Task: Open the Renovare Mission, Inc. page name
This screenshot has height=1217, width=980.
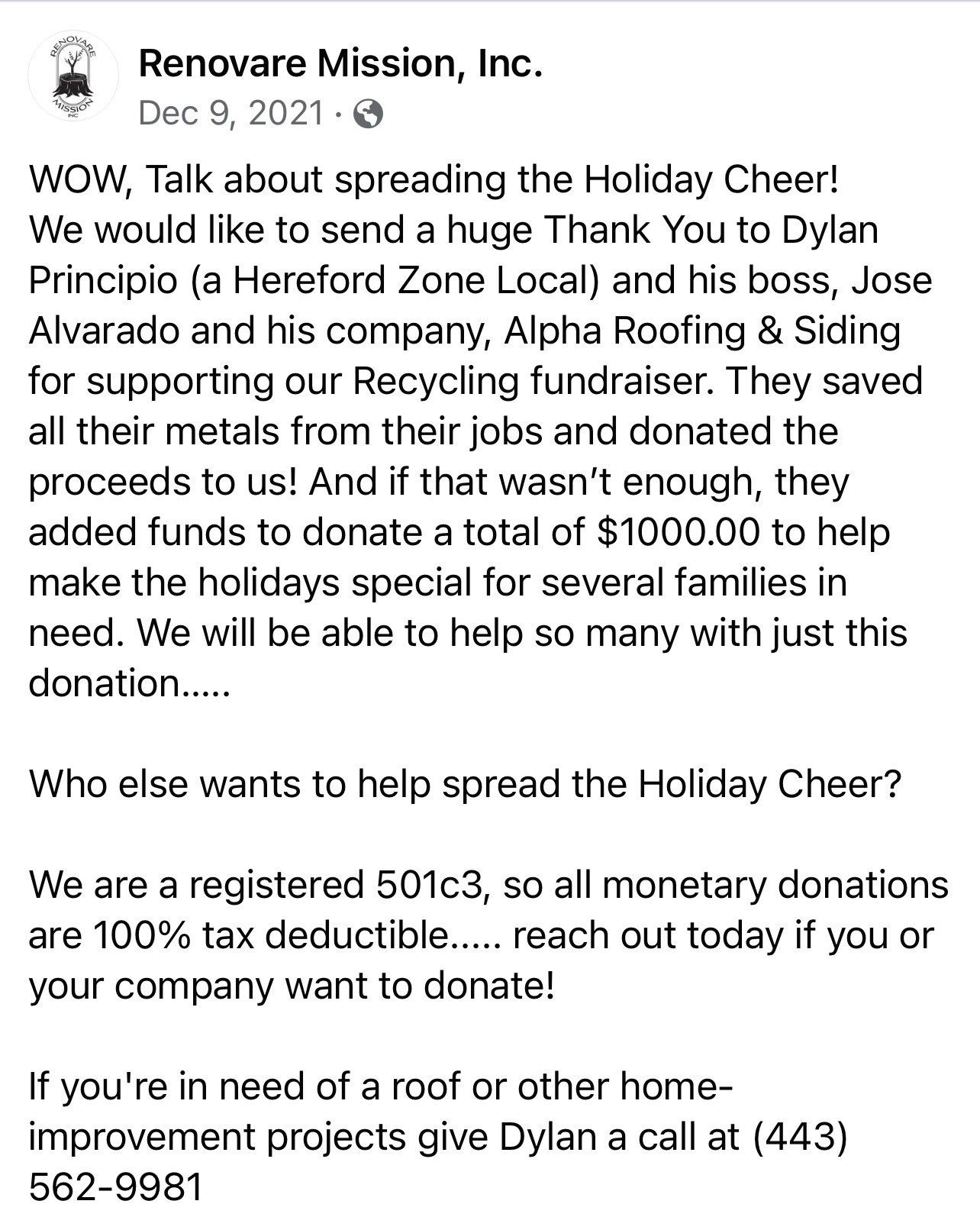Action: (340, 63)
